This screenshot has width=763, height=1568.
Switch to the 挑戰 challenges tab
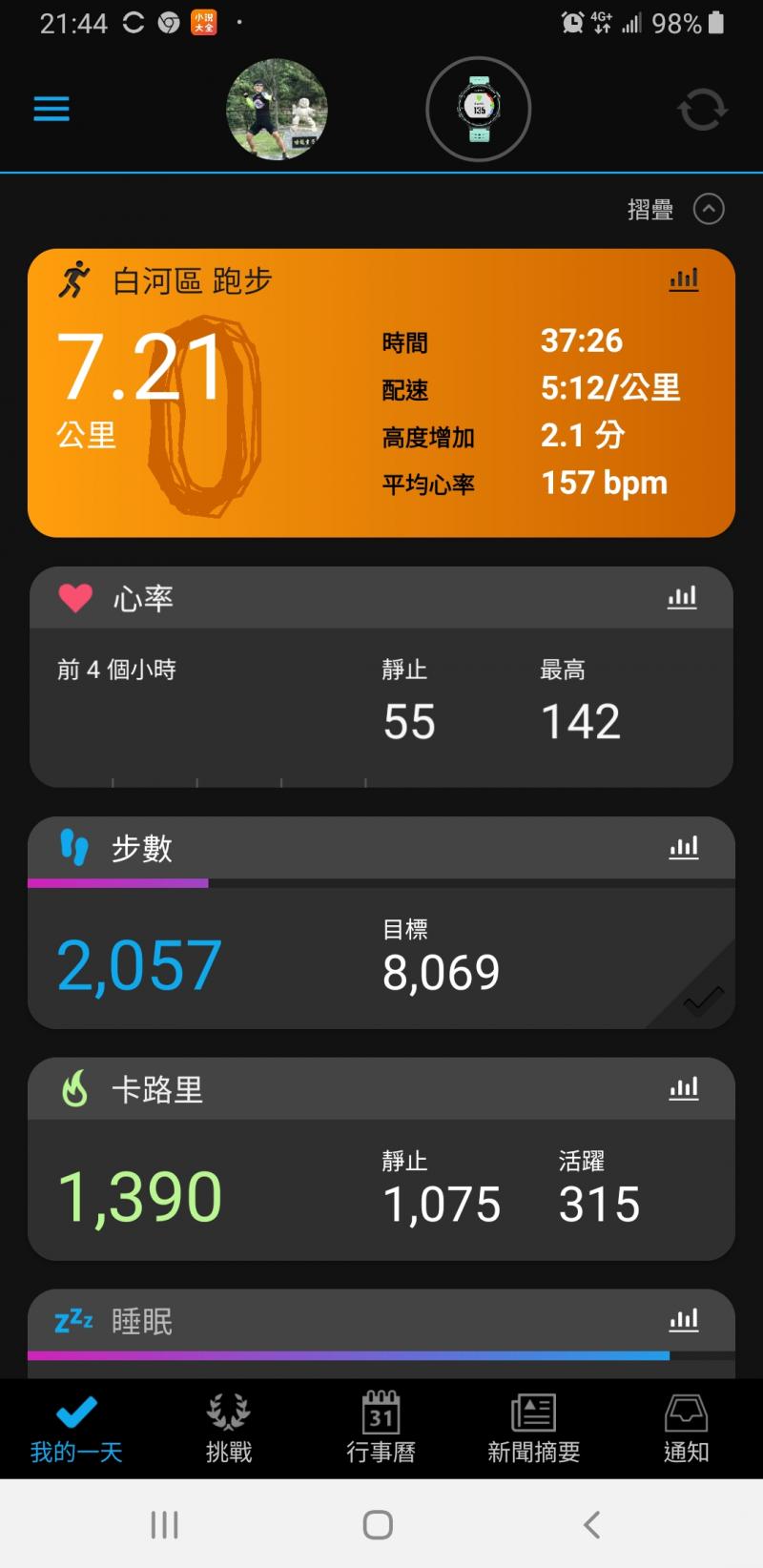point(229,1429)
